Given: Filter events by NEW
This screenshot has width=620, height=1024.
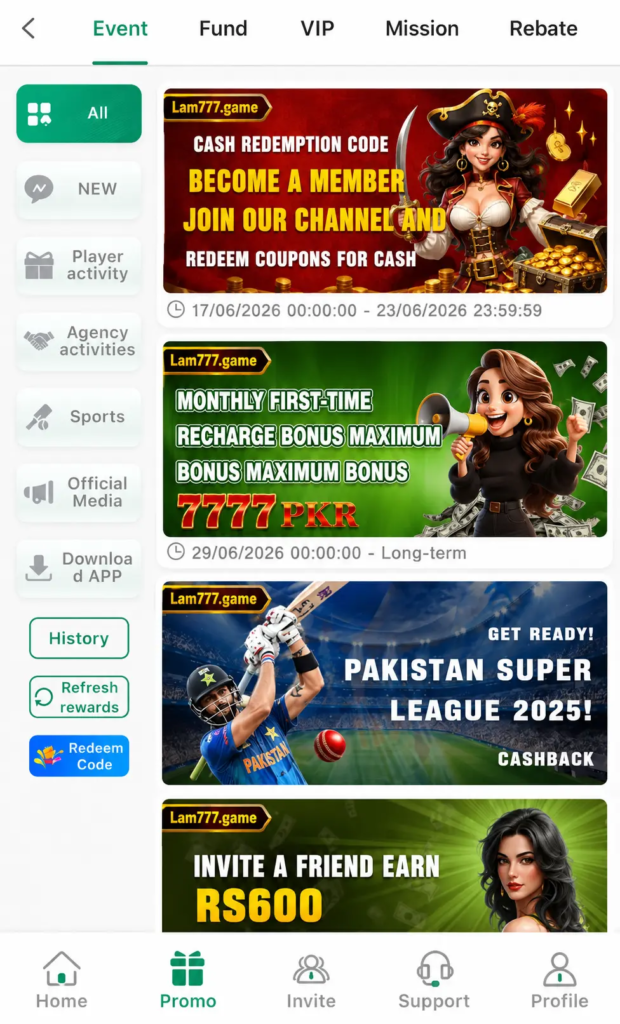Looking at the screenshot, I should (x=79, y=189).
